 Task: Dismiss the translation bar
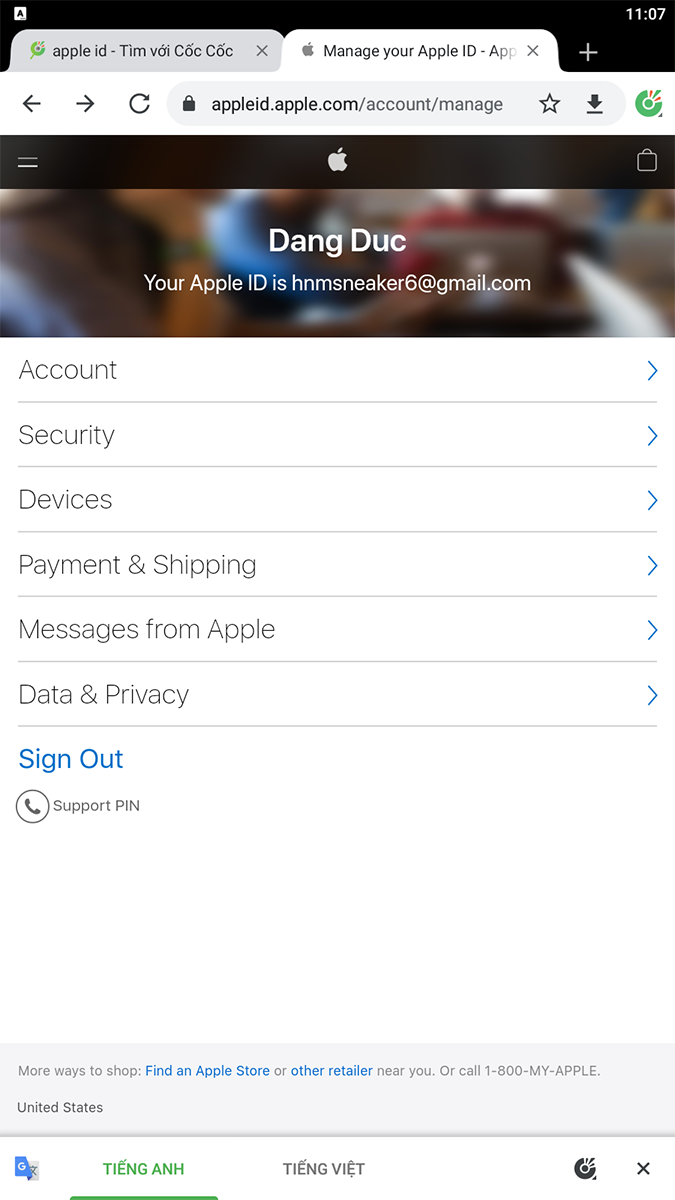[x=643, y=1169]
